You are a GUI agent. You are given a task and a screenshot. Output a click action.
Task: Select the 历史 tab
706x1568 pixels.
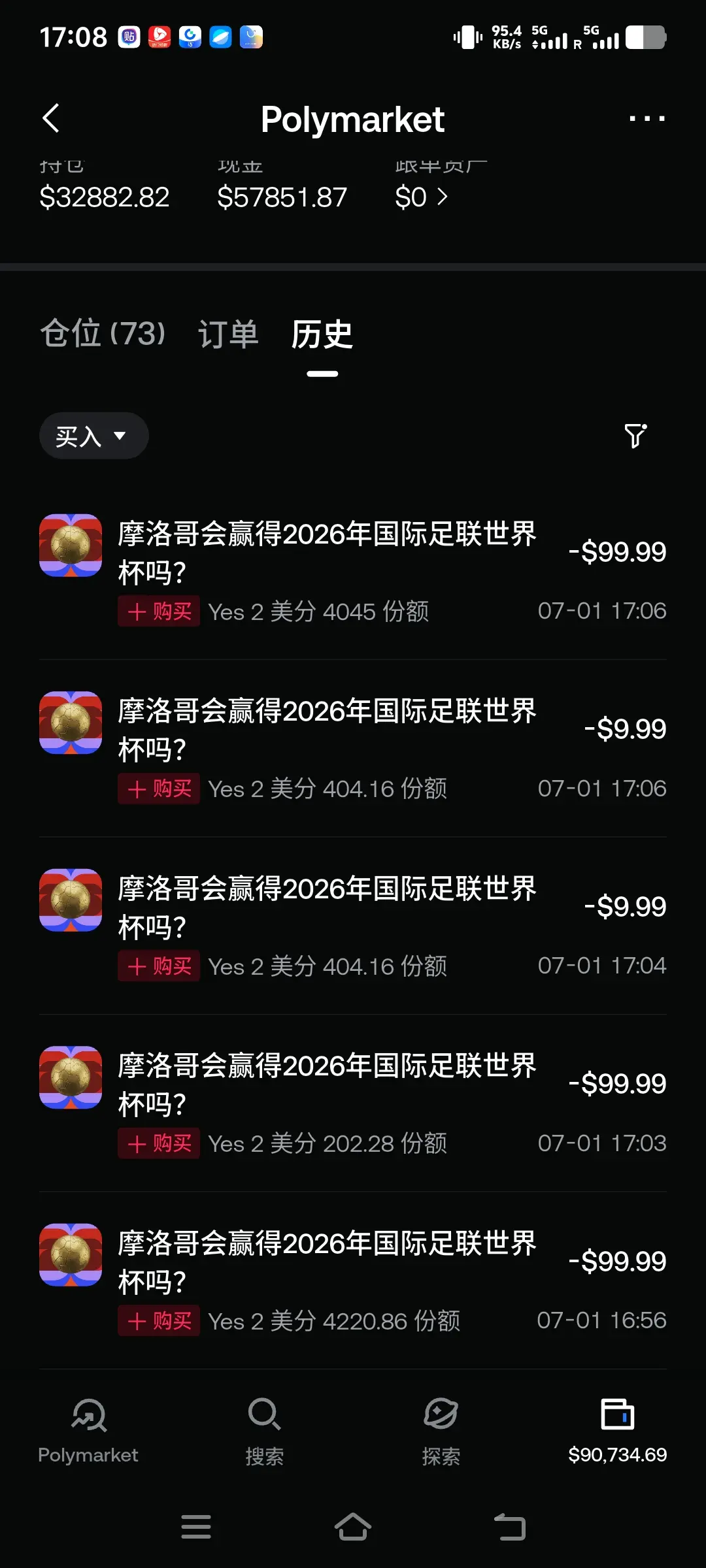coord(322,335)
